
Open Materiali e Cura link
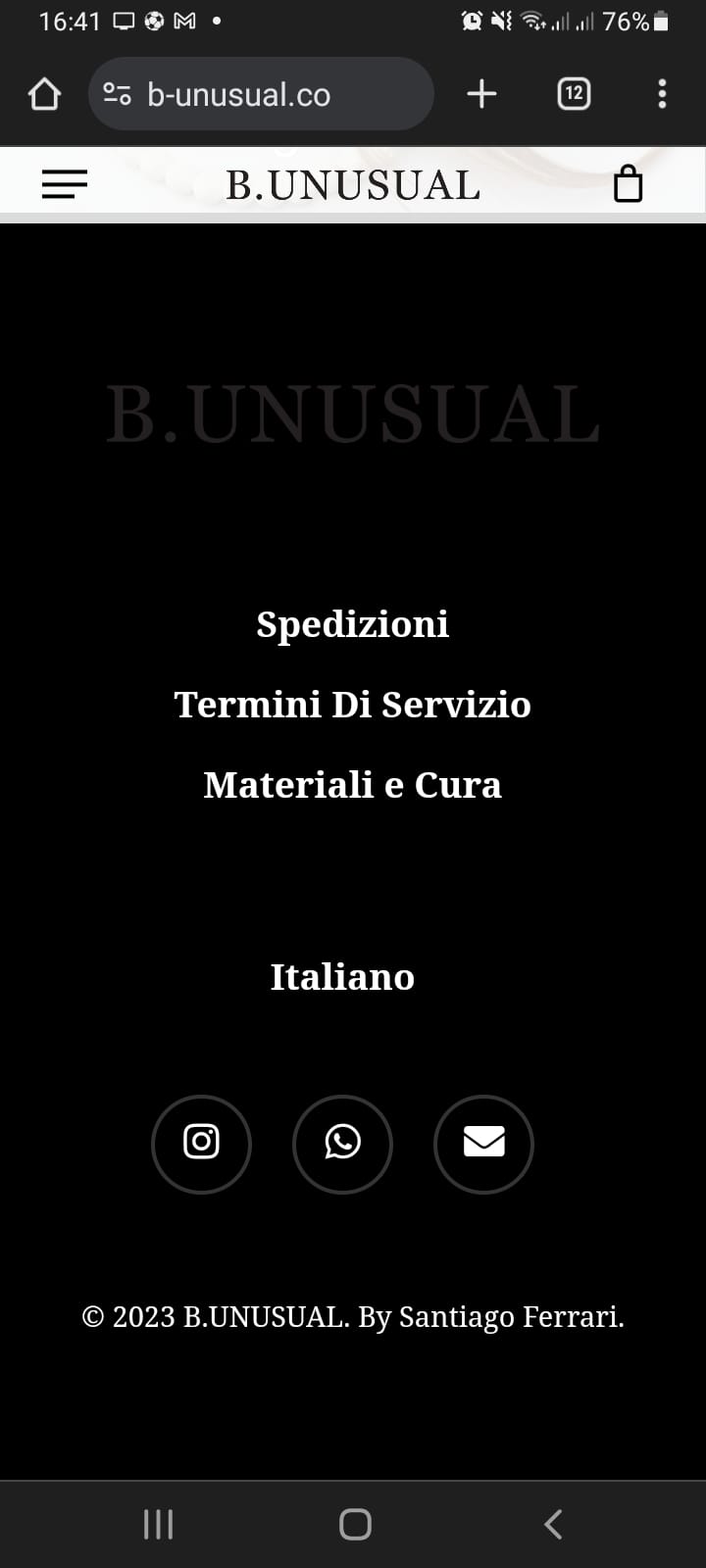353,785
